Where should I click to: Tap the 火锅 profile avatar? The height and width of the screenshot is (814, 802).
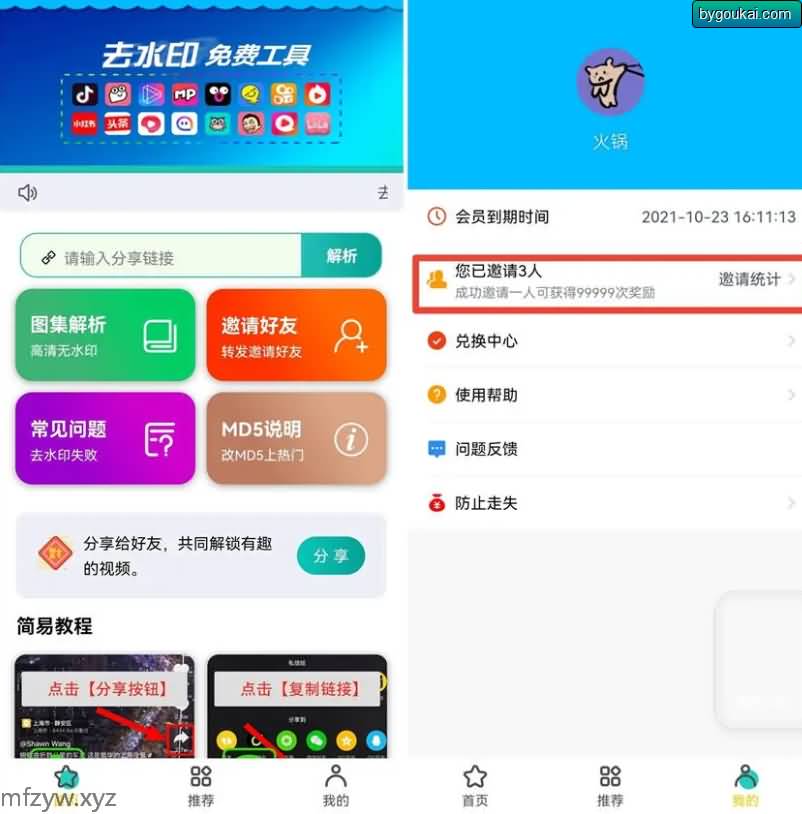pos(610,81)
